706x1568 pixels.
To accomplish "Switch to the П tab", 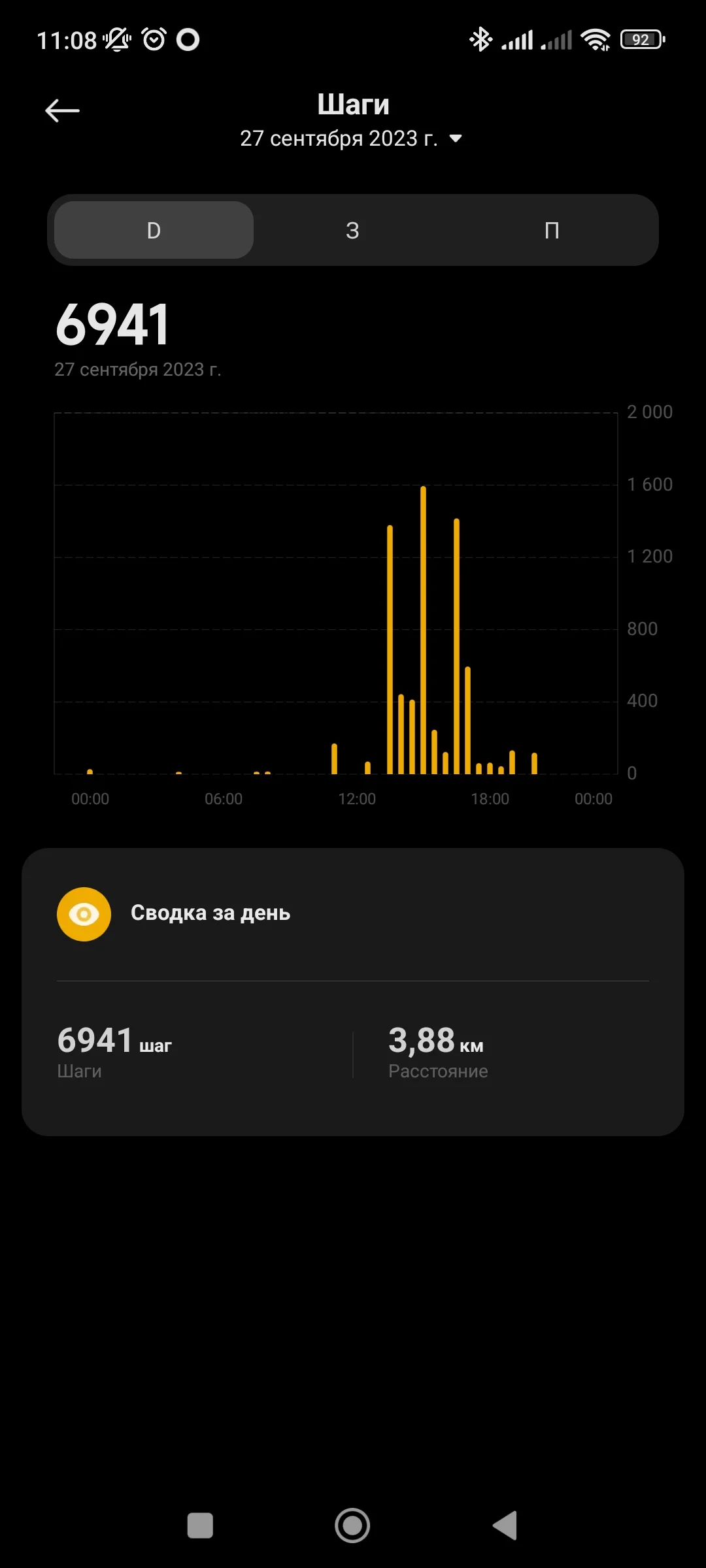I will point(552,230).
